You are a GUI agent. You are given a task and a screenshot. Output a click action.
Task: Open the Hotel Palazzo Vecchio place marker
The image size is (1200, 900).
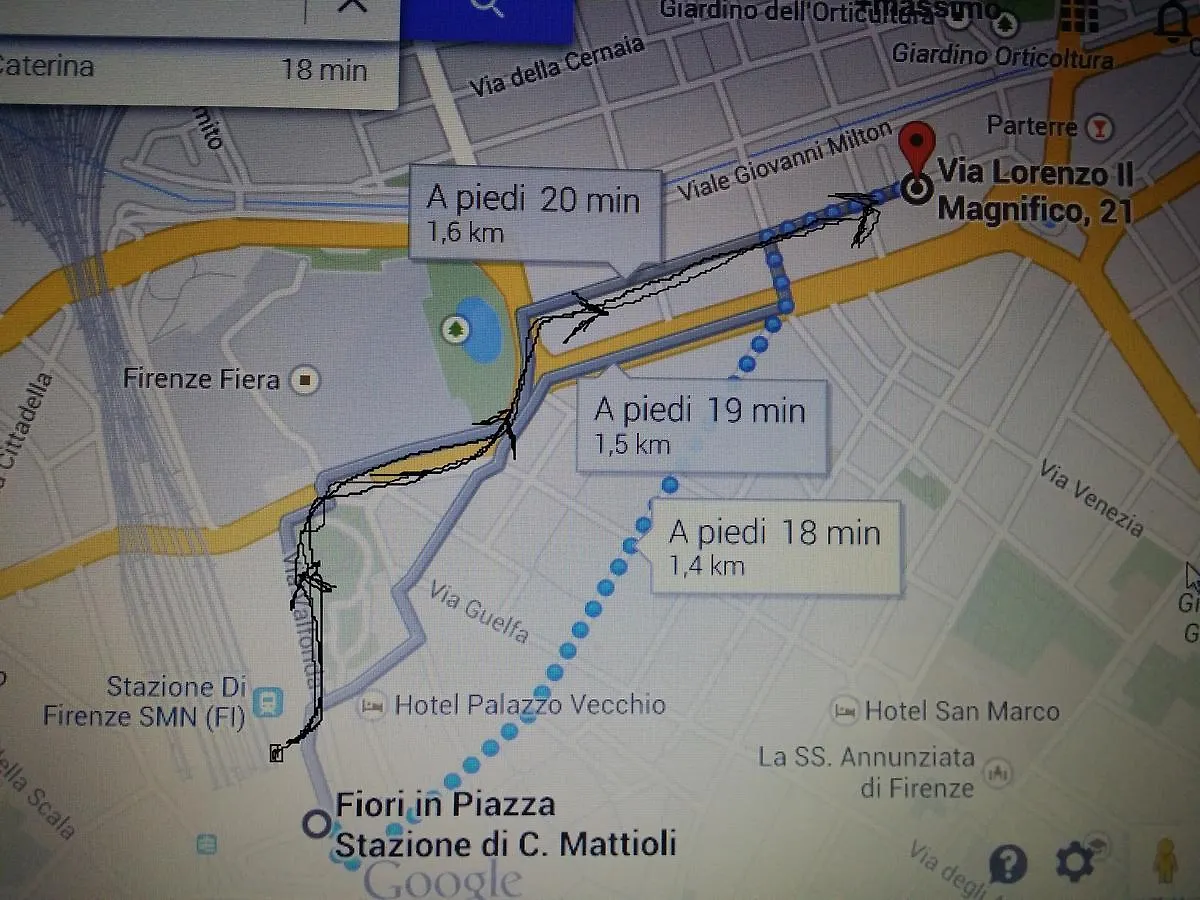pyautogui.click(x=373, y=706)
